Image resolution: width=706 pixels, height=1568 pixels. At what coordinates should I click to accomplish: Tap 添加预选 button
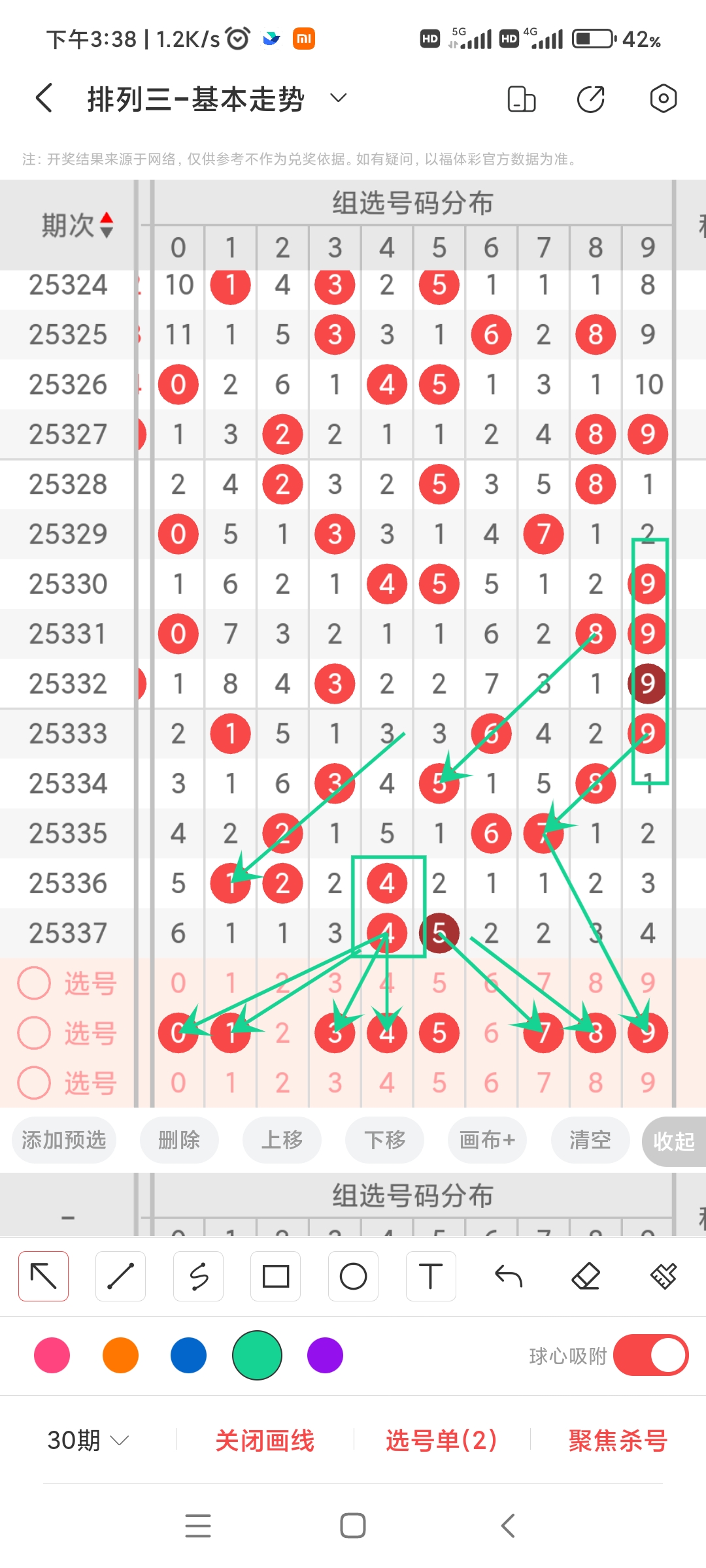[x=64, y=1140]
